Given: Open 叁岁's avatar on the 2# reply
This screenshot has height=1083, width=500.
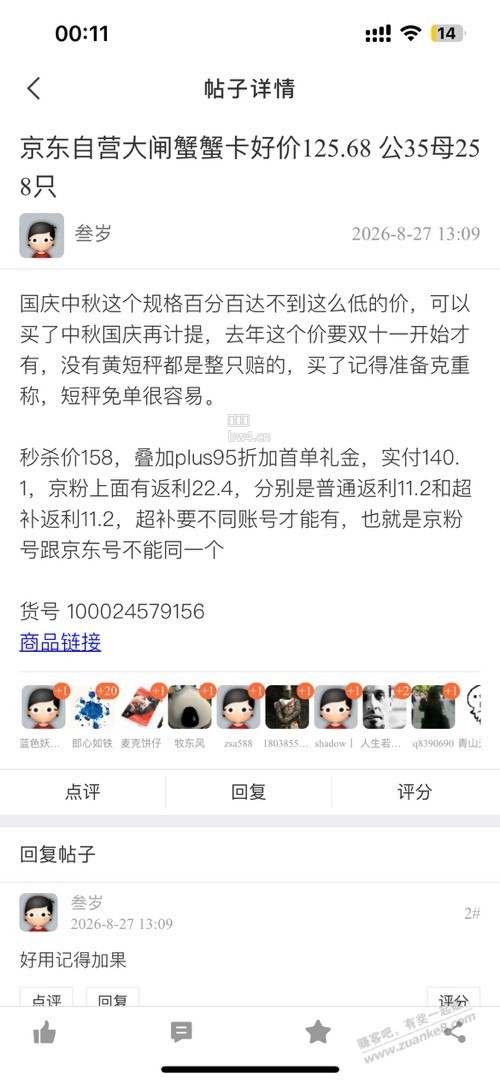Looking at the screenshot, I should [x=38, y=912].
